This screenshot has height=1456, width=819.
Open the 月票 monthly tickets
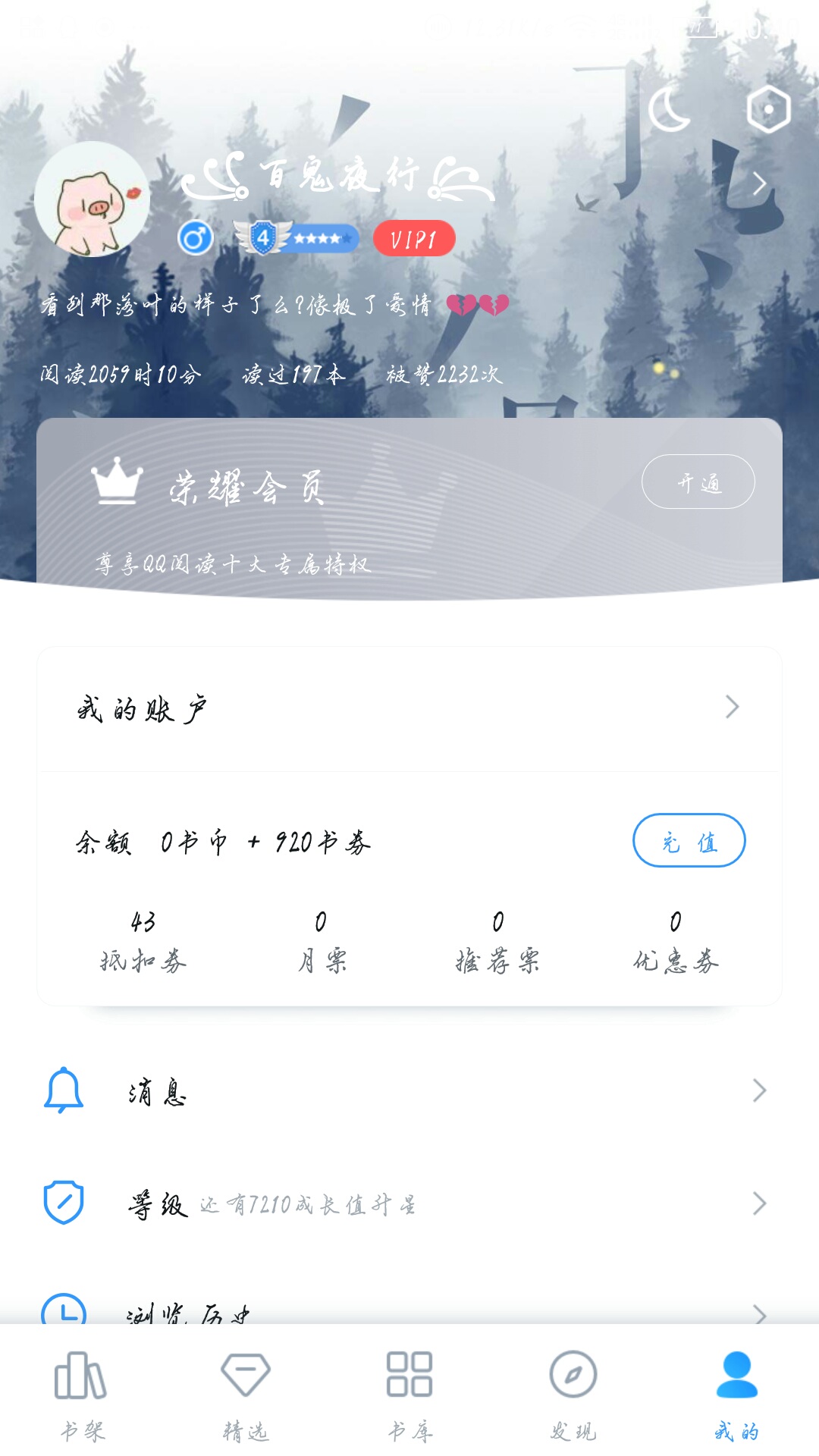pyautogui.click(x=321, y=942)
